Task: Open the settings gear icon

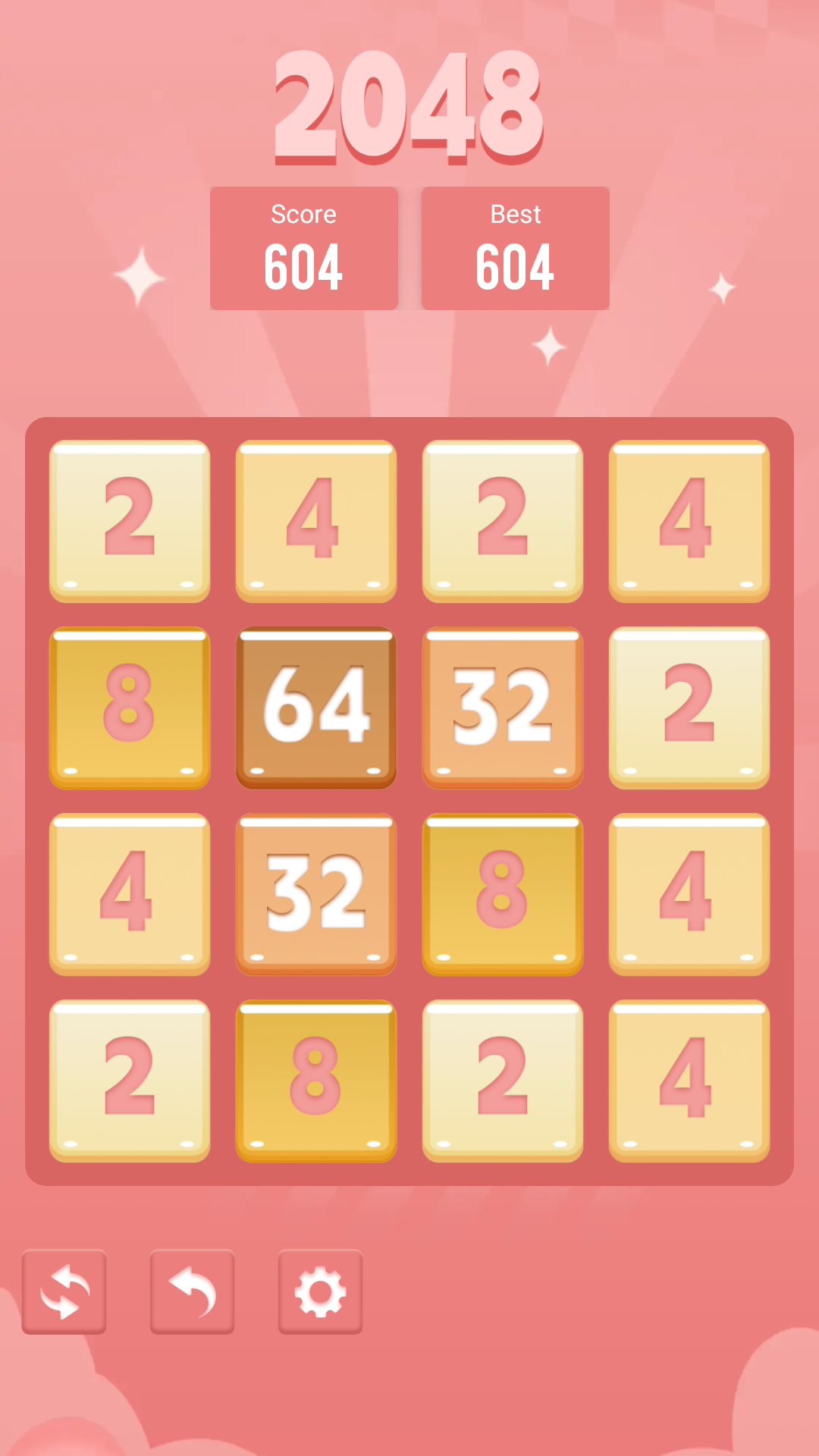Action: coord(320,1291)
